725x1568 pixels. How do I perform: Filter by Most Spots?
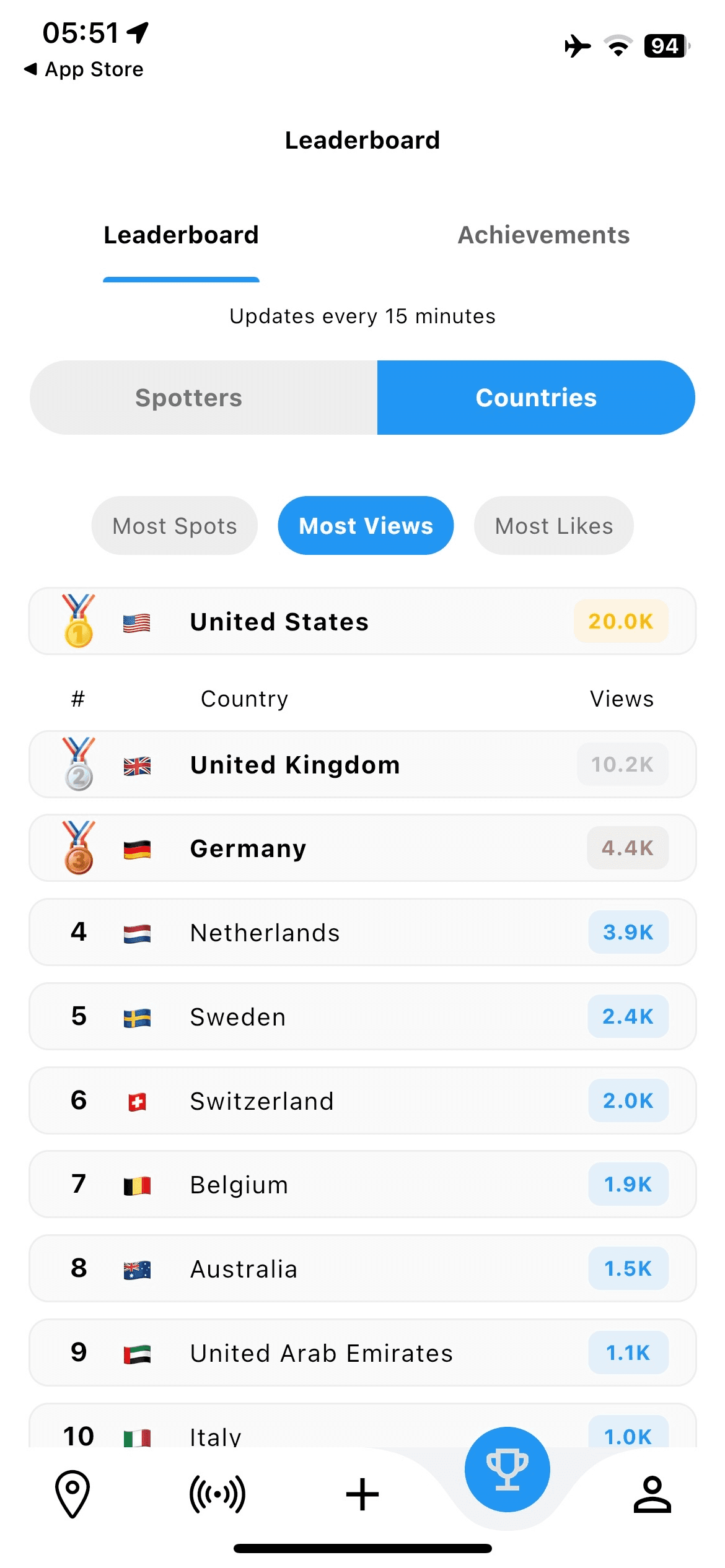click(175, 526)
